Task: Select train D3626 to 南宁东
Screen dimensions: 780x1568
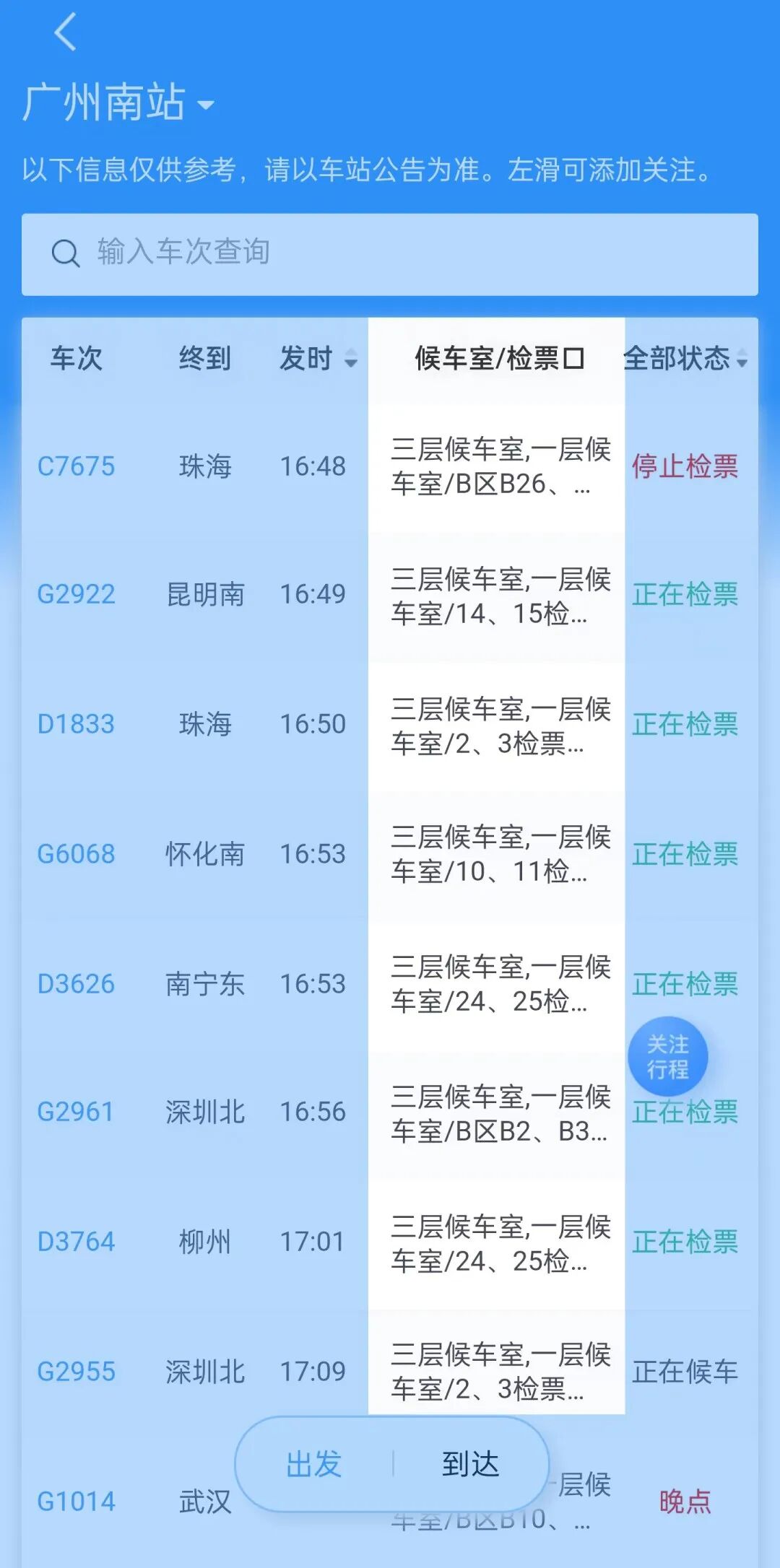Action: (x=76, y=984)
